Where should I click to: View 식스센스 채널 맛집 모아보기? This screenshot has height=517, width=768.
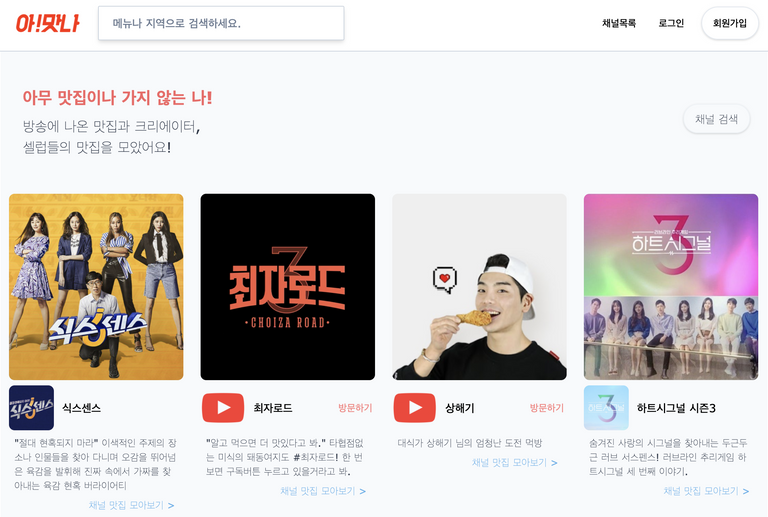click(x=131, y=506)
